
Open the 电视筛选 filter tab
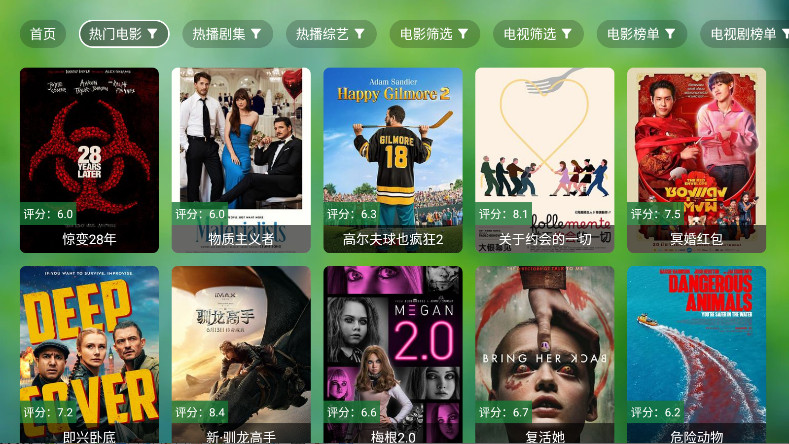(x=538, y=34)
